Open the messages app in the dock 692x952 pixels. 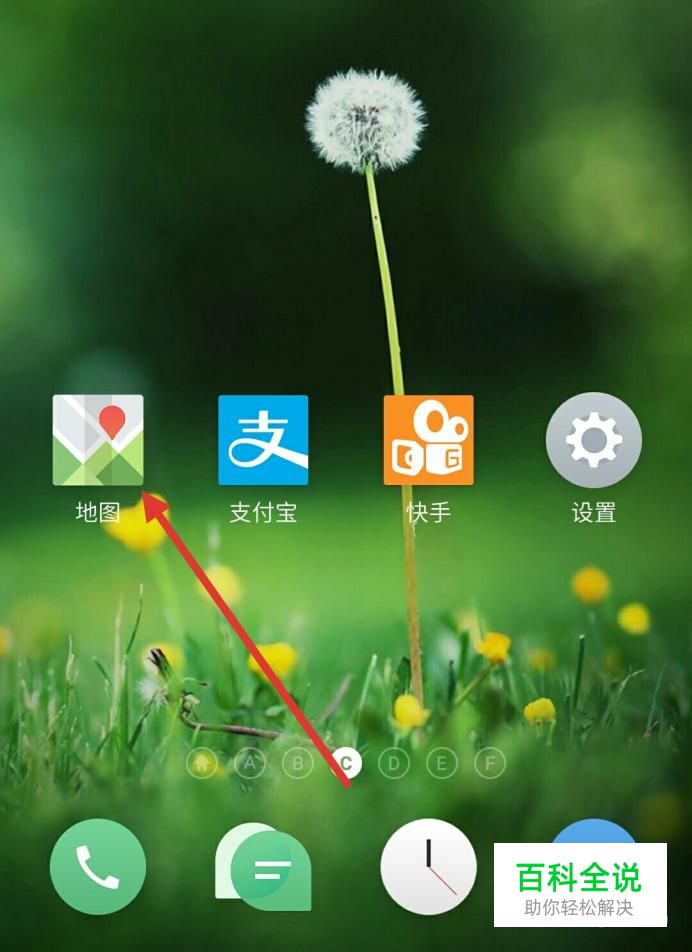(x=263, y=867)
